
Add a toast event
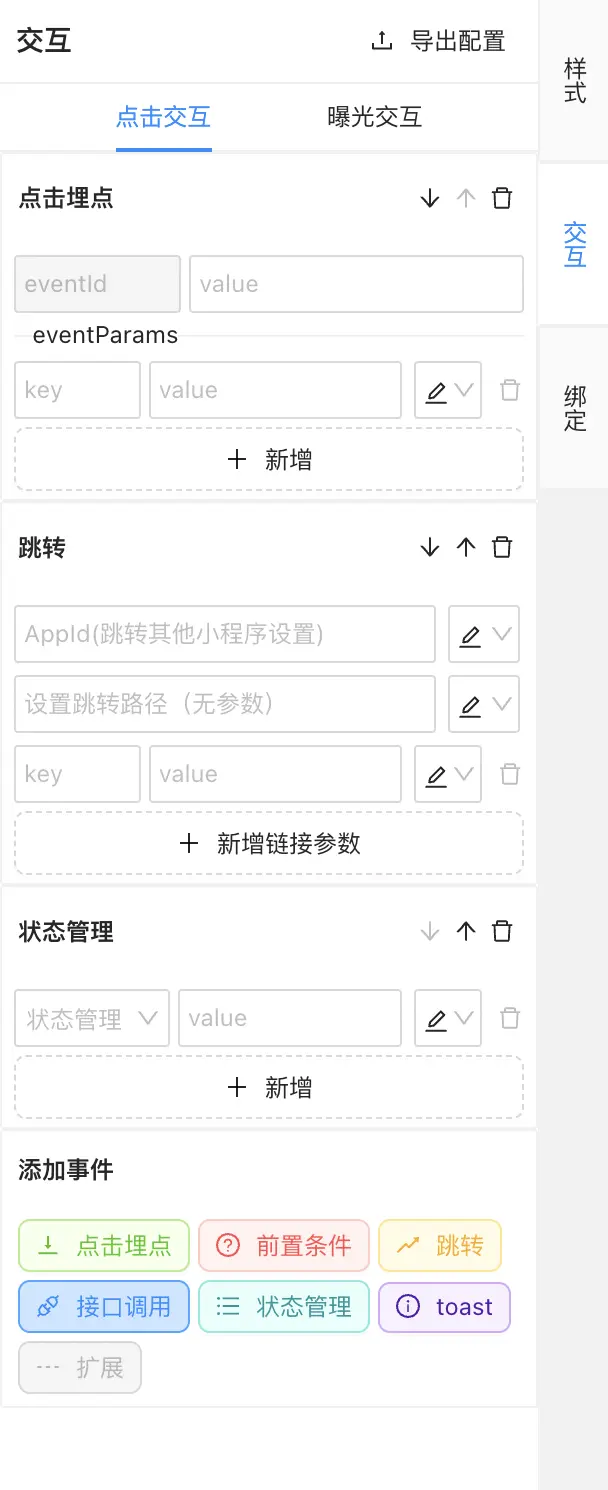click(444, 1307)
